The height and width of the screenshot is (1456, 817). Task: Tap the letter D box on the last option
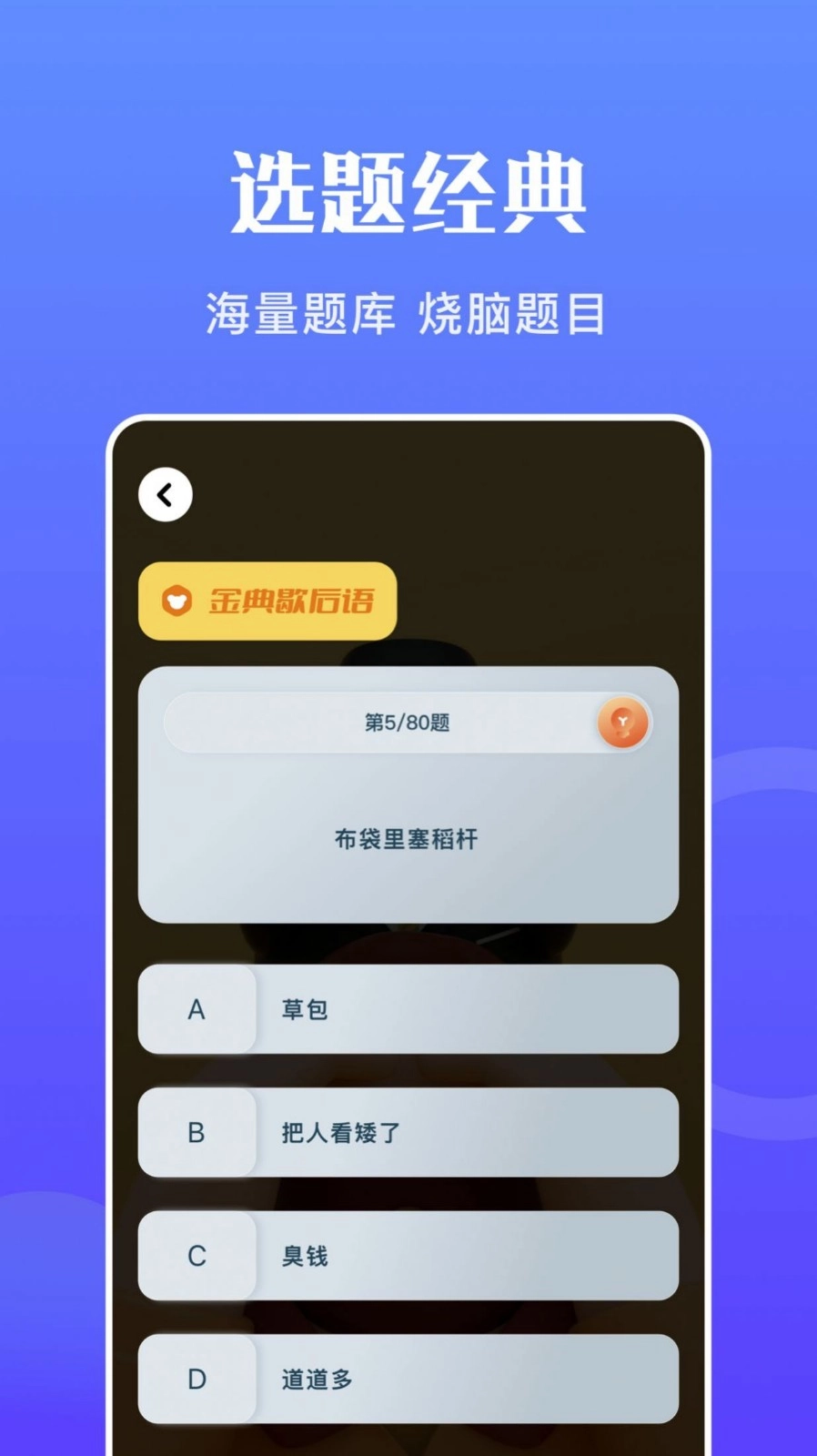click(196, 1380)
